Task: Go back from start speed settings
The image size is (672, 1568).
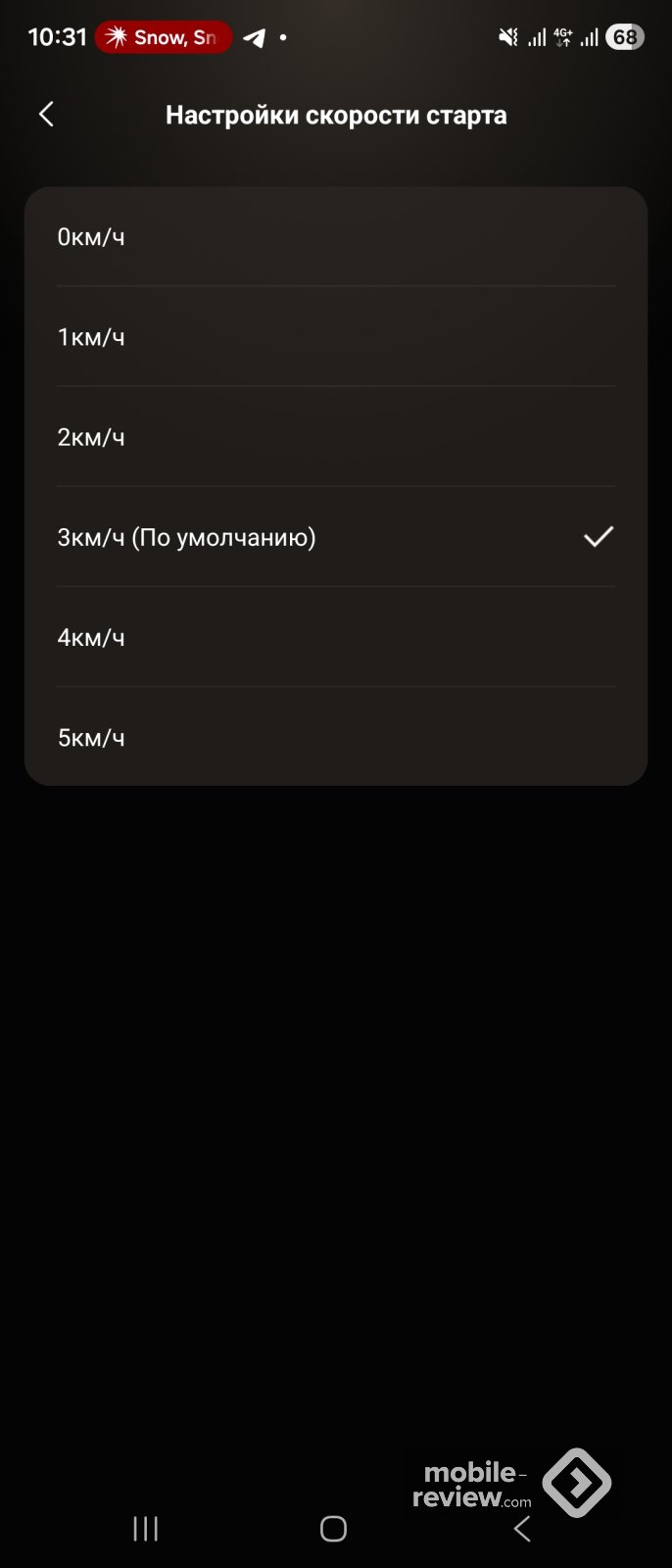Action: pos(46,115)
